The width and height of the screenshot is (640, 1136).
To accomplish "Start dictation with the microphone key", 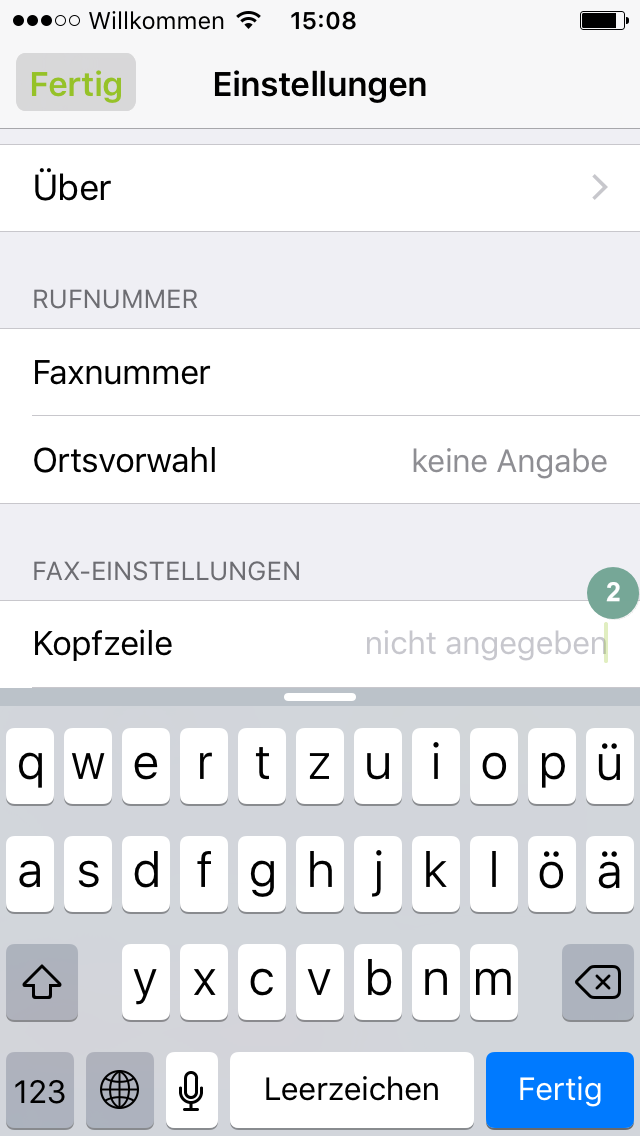I will coord(191,1089).
